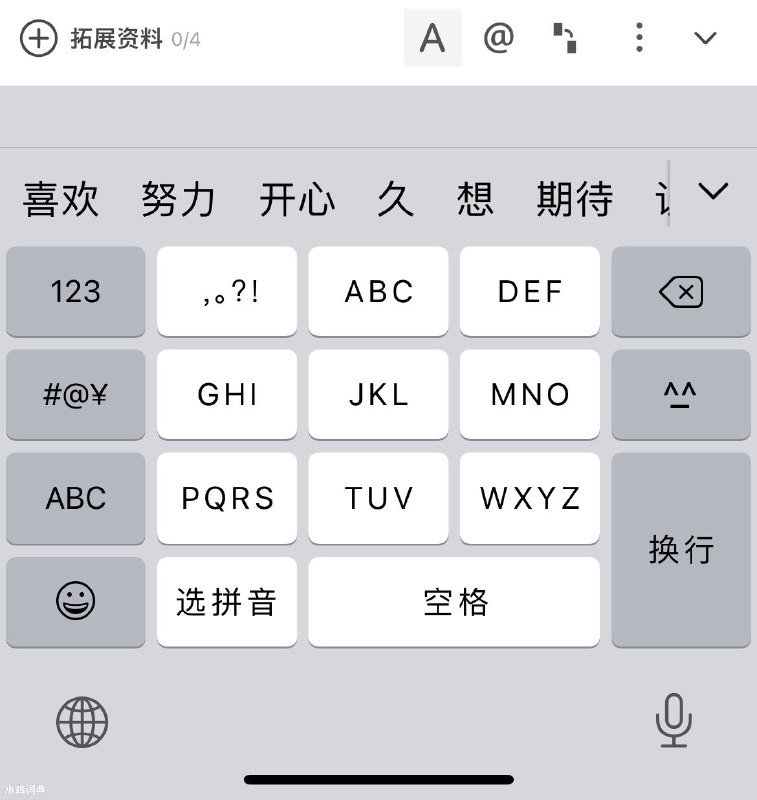
Task: Open text formatting with the A icon
Action: coord(432,37)
